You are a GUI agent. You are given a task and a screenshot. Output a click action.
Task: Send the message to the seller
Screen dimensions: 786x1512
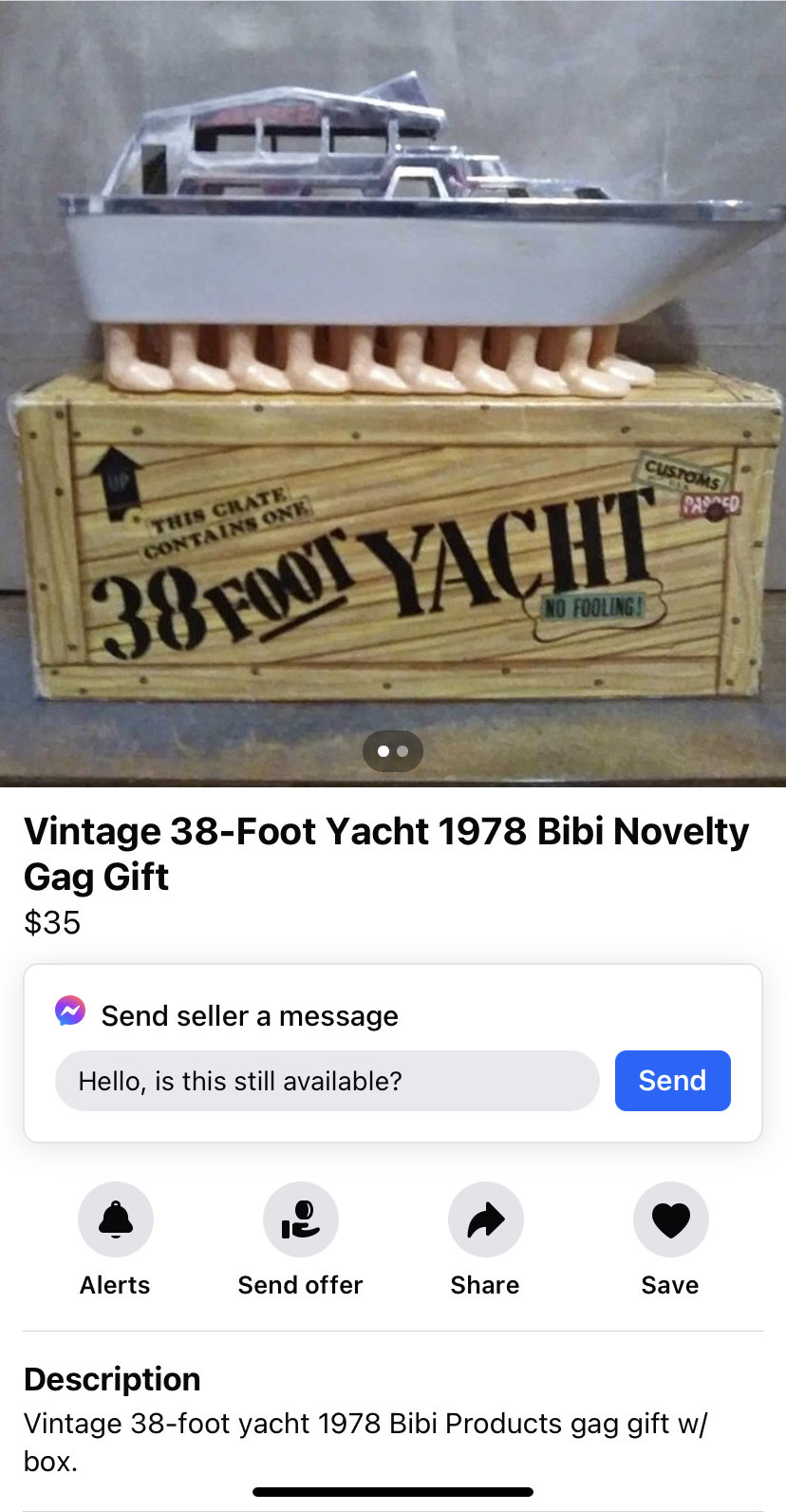672,1081
